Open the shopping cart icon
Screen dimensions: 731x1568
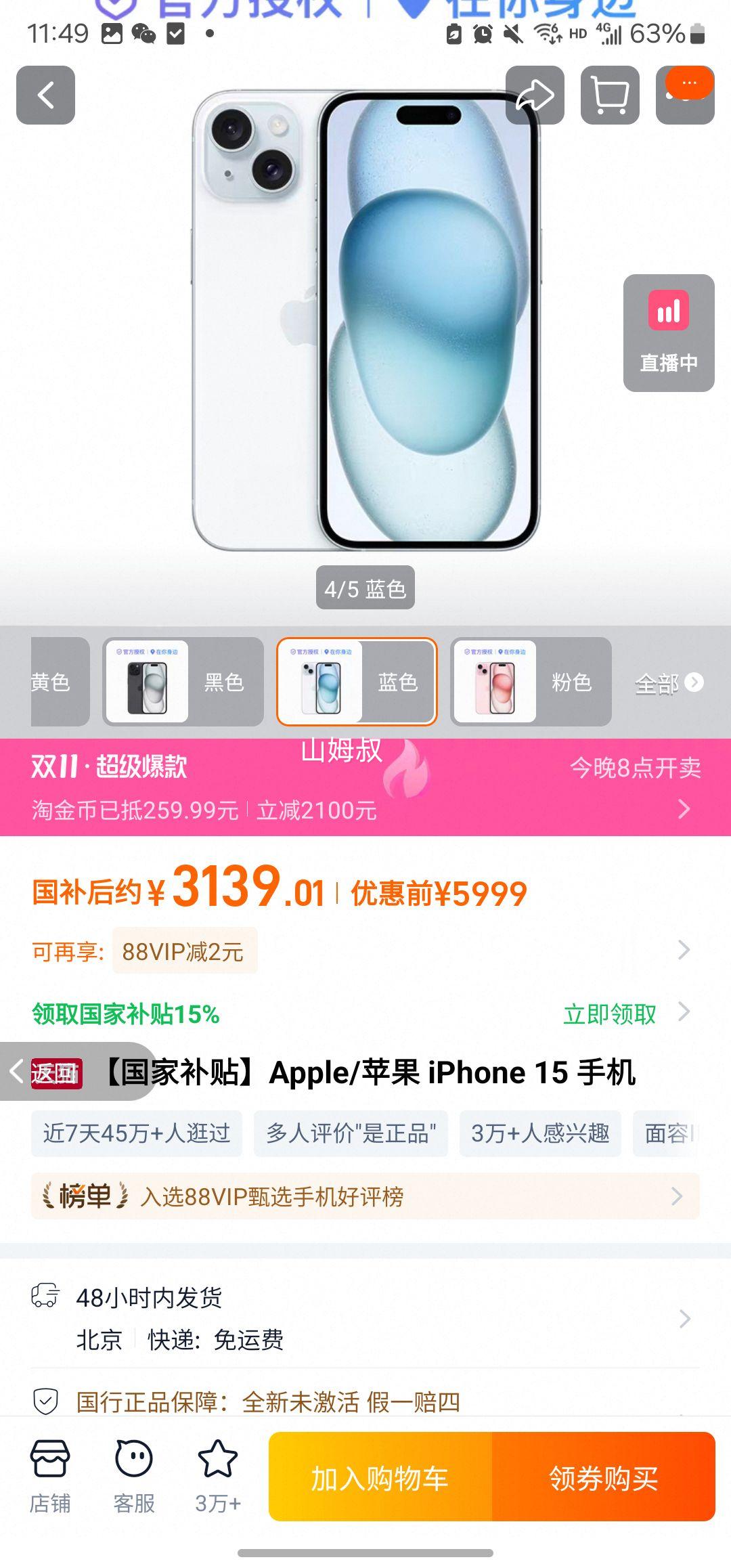(x=610, y=95)
